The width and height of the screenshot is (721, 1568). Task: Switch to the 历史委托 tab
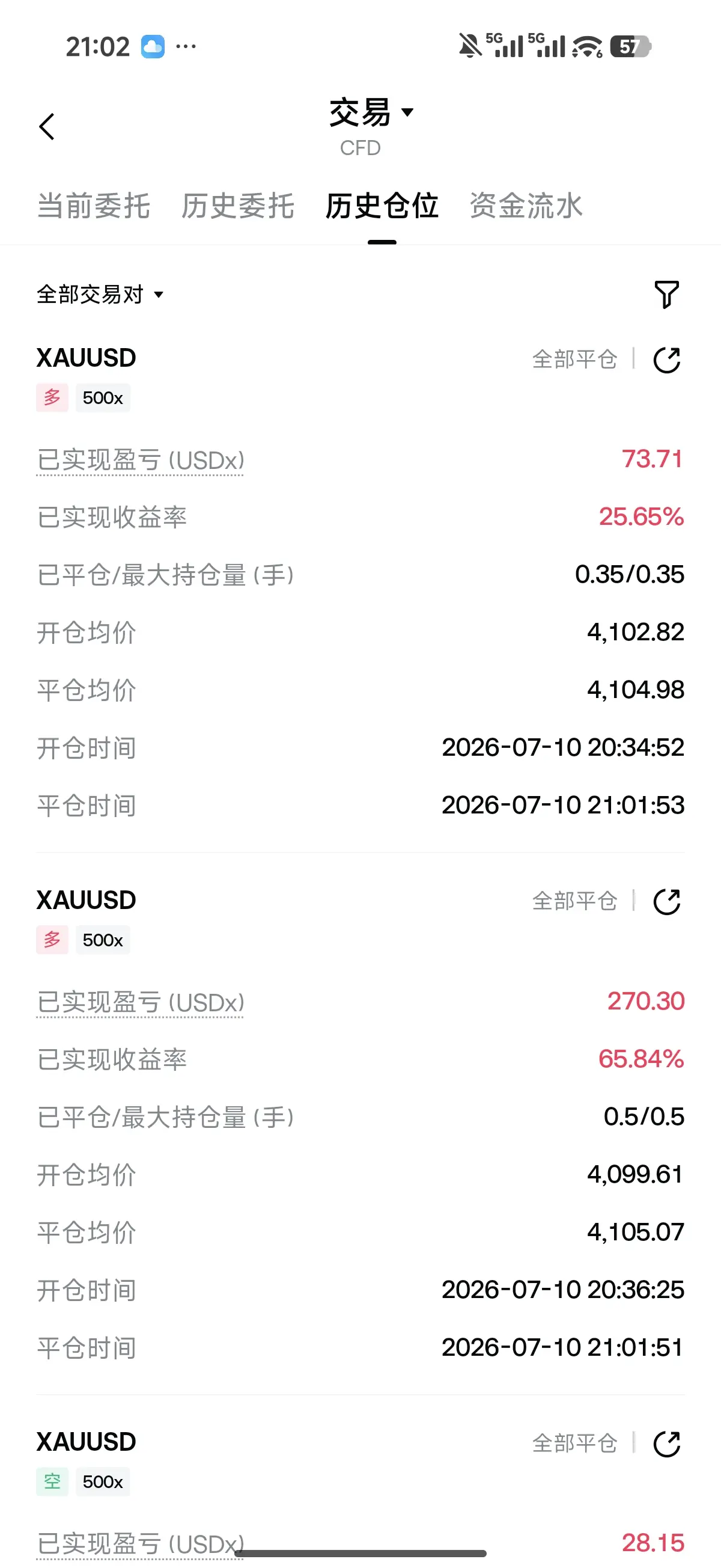[x=238, y=206]
